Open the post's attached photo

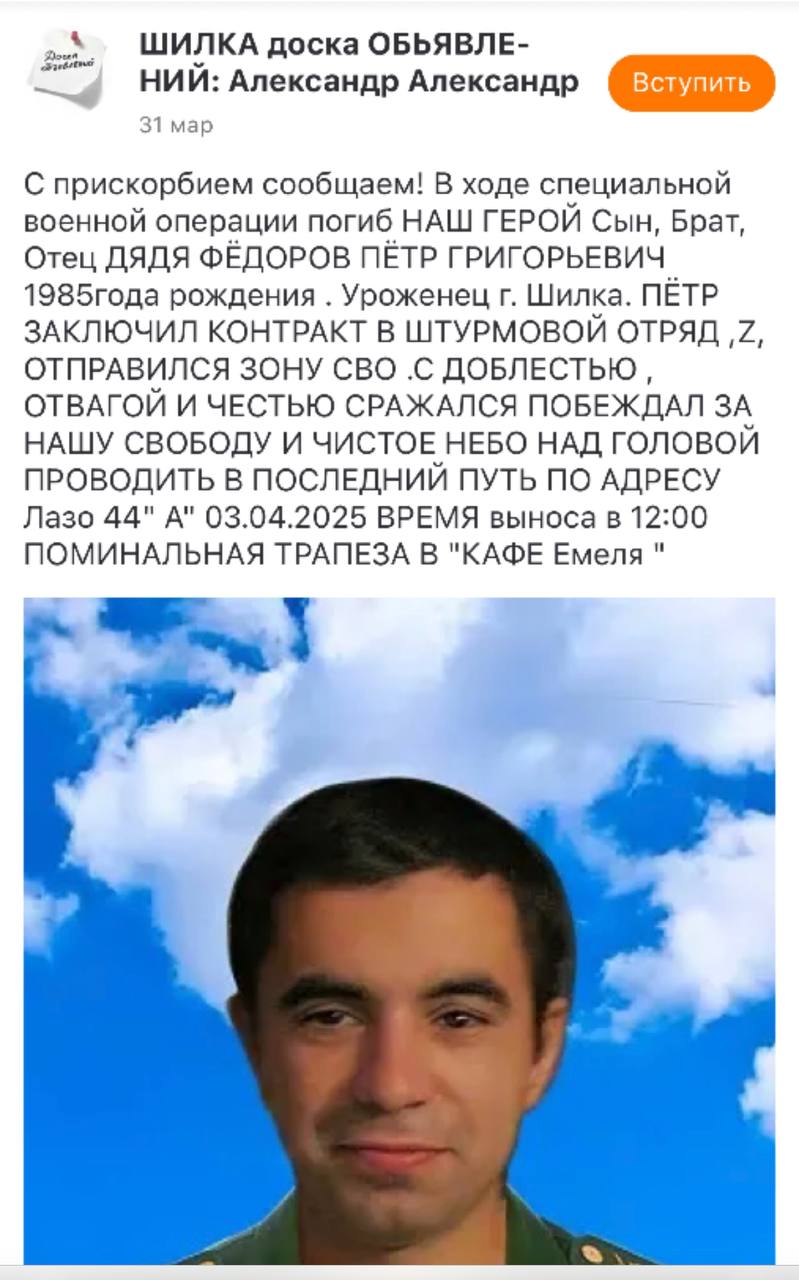399,931
